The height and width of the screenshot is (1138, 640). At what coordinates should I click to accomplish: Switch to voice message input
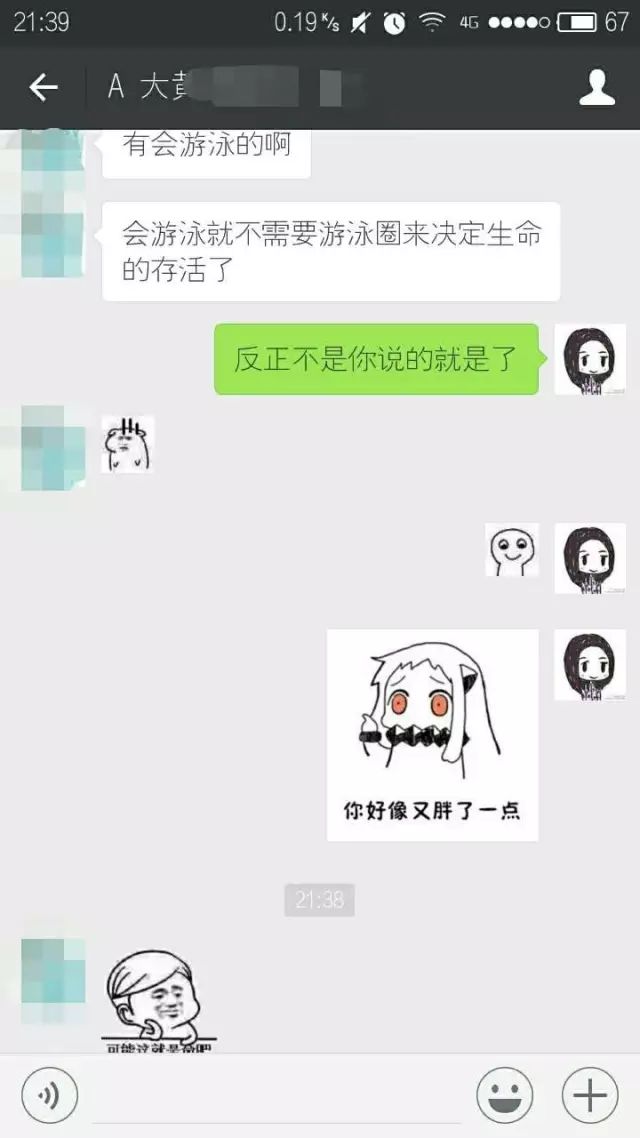[x=49, y=1095]
